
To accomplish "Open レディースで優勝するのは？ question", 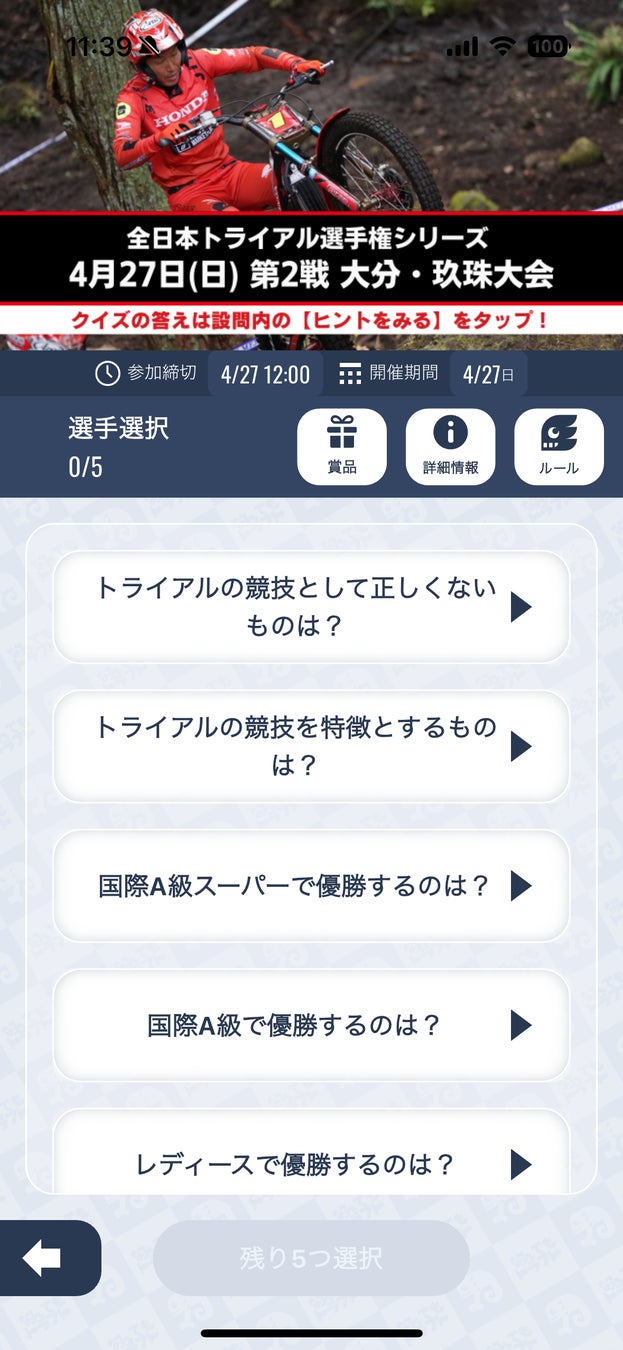I will tap(311, 1162).
